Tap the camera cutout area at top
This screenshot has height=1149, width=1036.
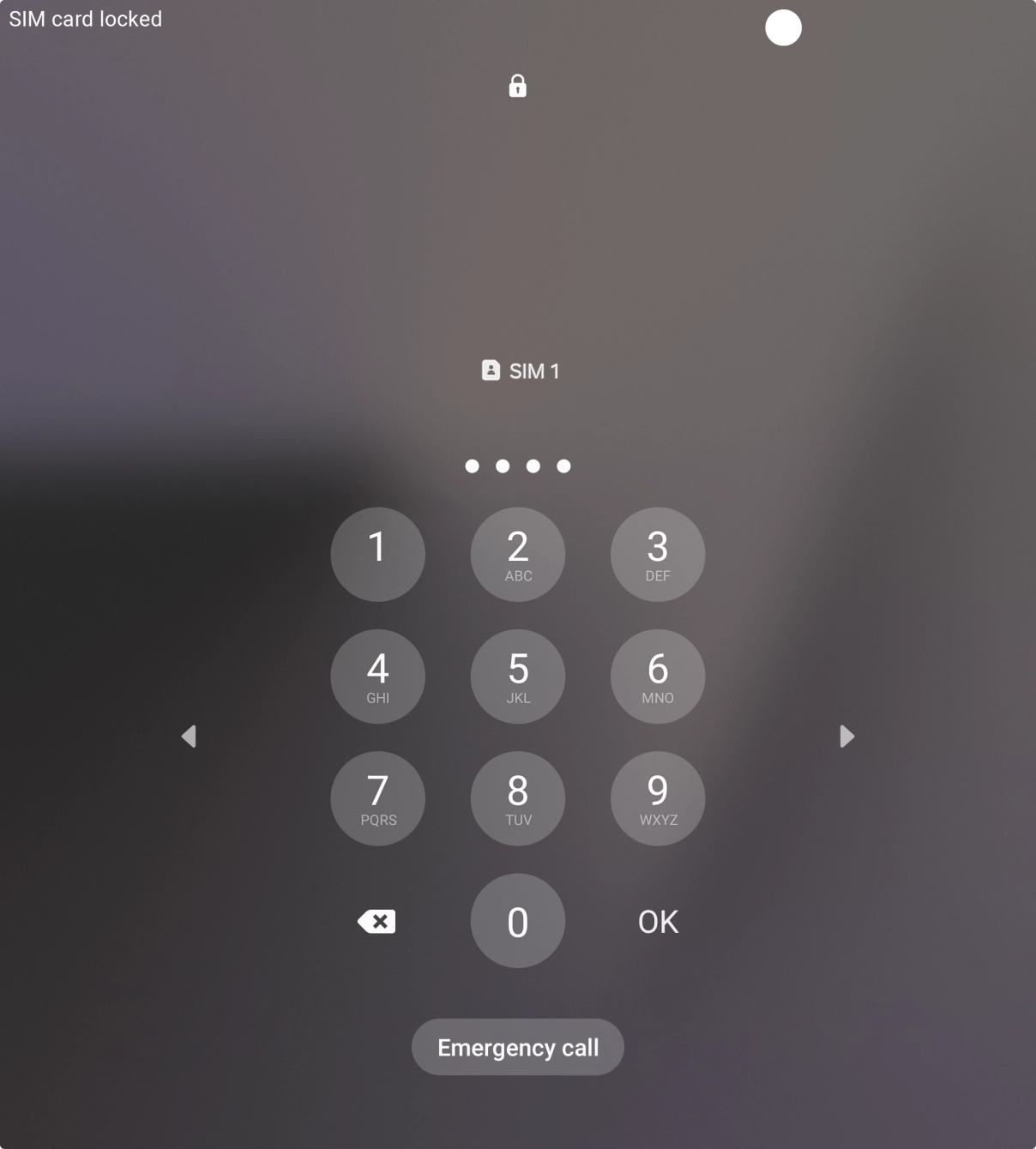click(783, 27)
